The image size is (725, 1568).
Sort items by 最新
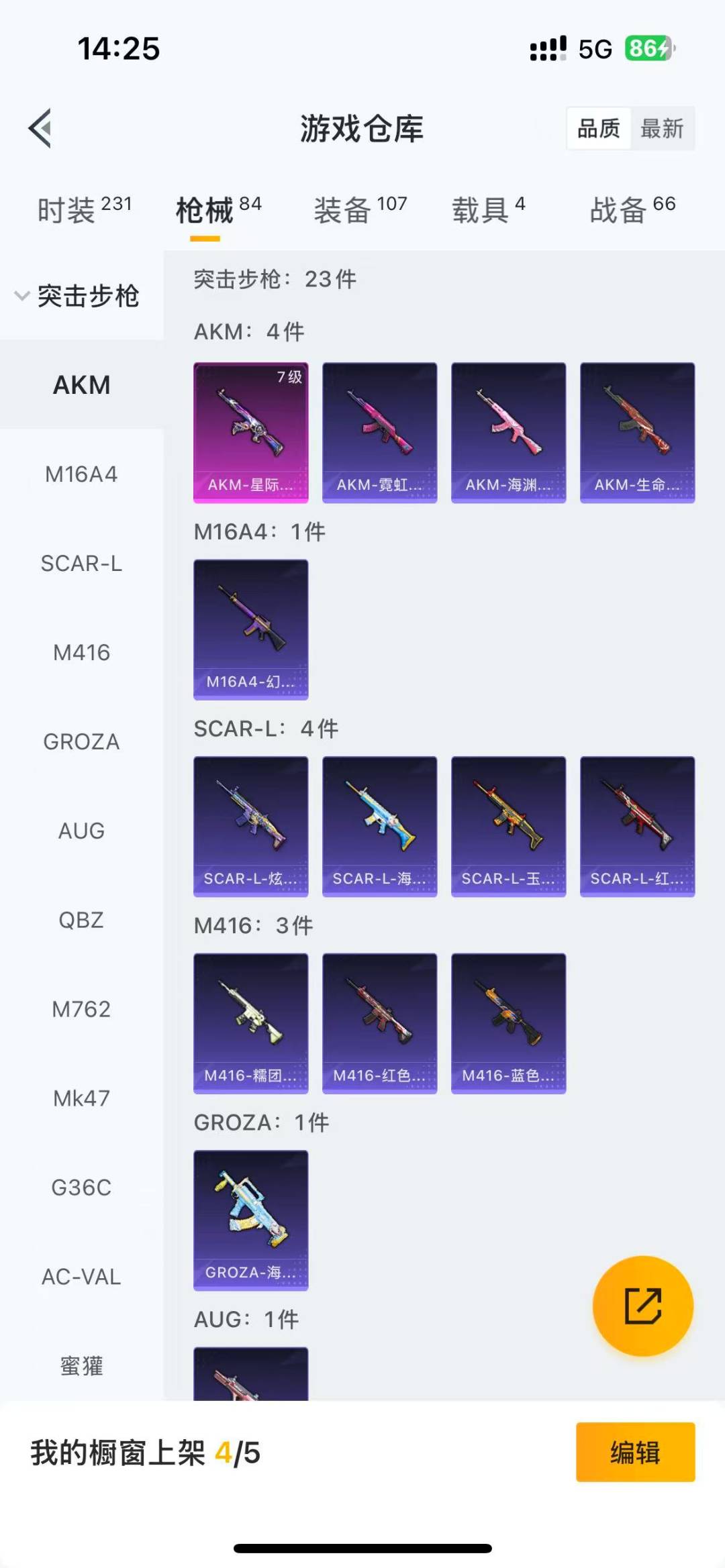662,128
